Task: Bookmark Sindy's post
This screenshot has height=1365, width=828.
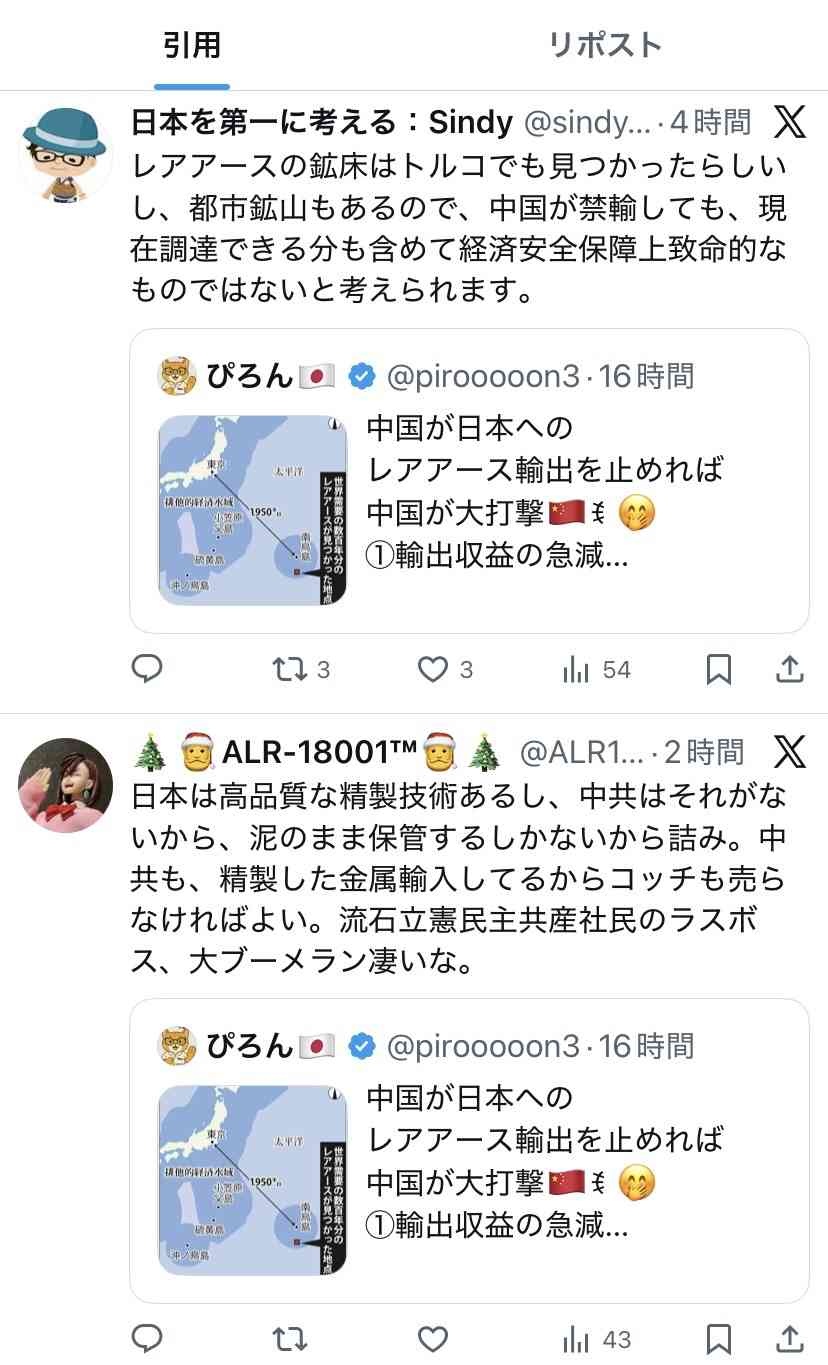Action: pyautogui.click(x=718, y=669)
